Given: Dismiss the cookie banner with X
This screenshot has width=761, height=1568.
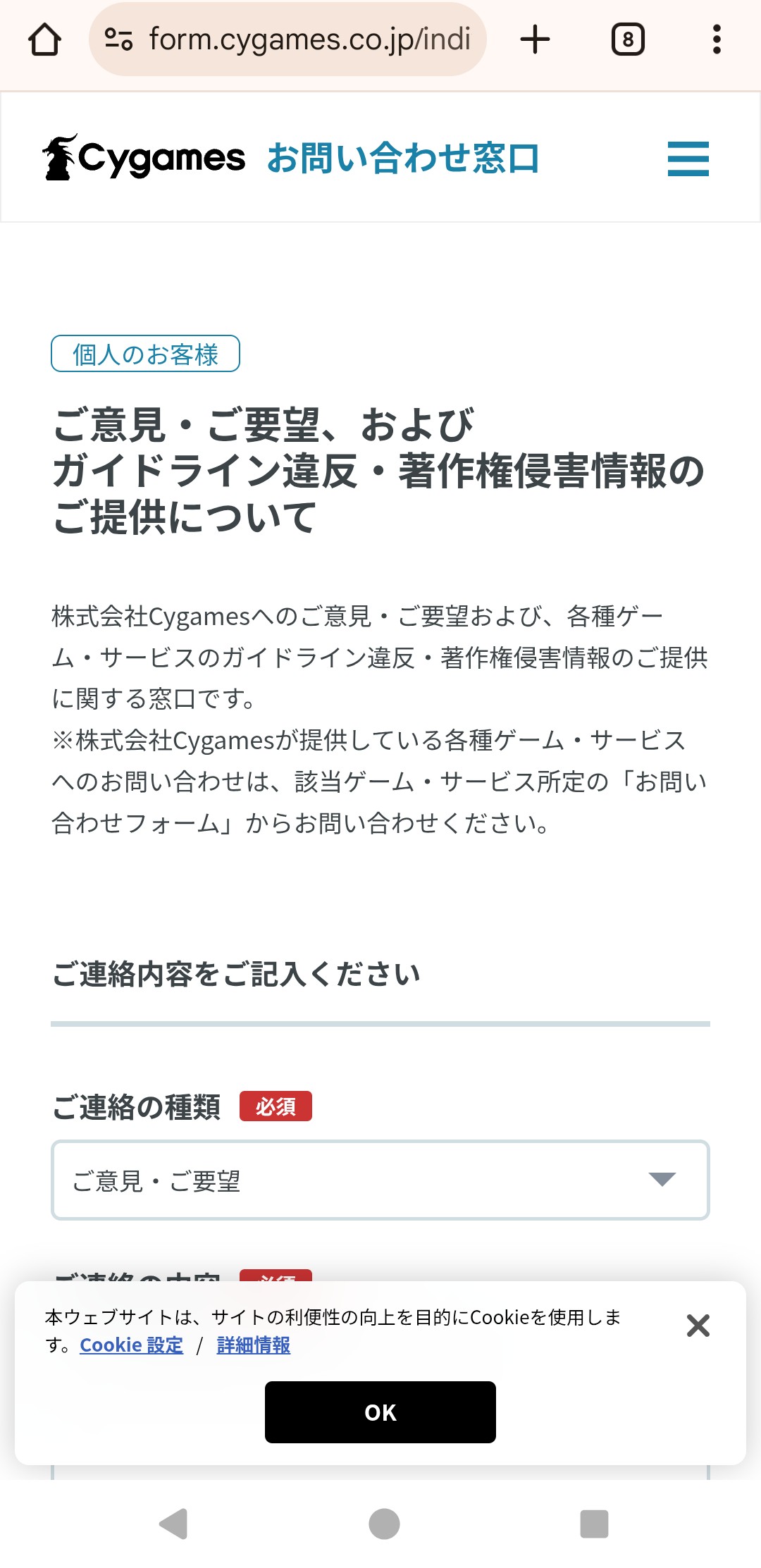Looking at the screenshot, I should (x=698, y=1326).
